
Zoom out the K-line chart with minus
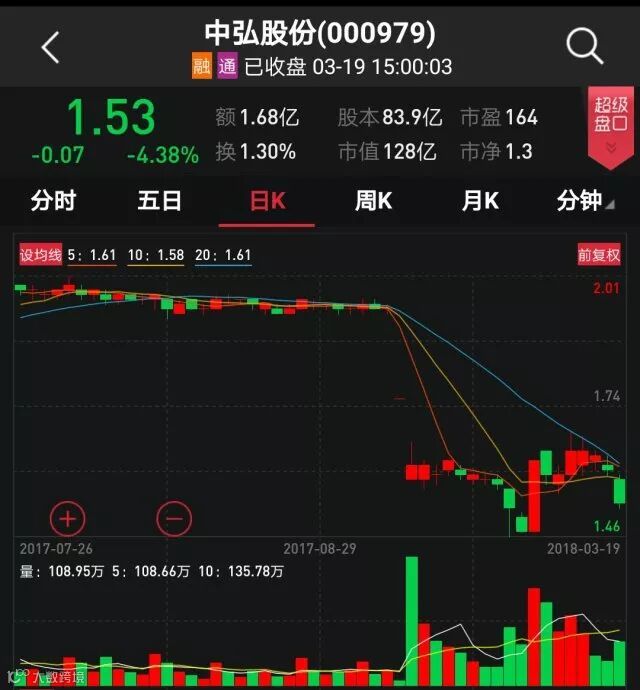174,518
